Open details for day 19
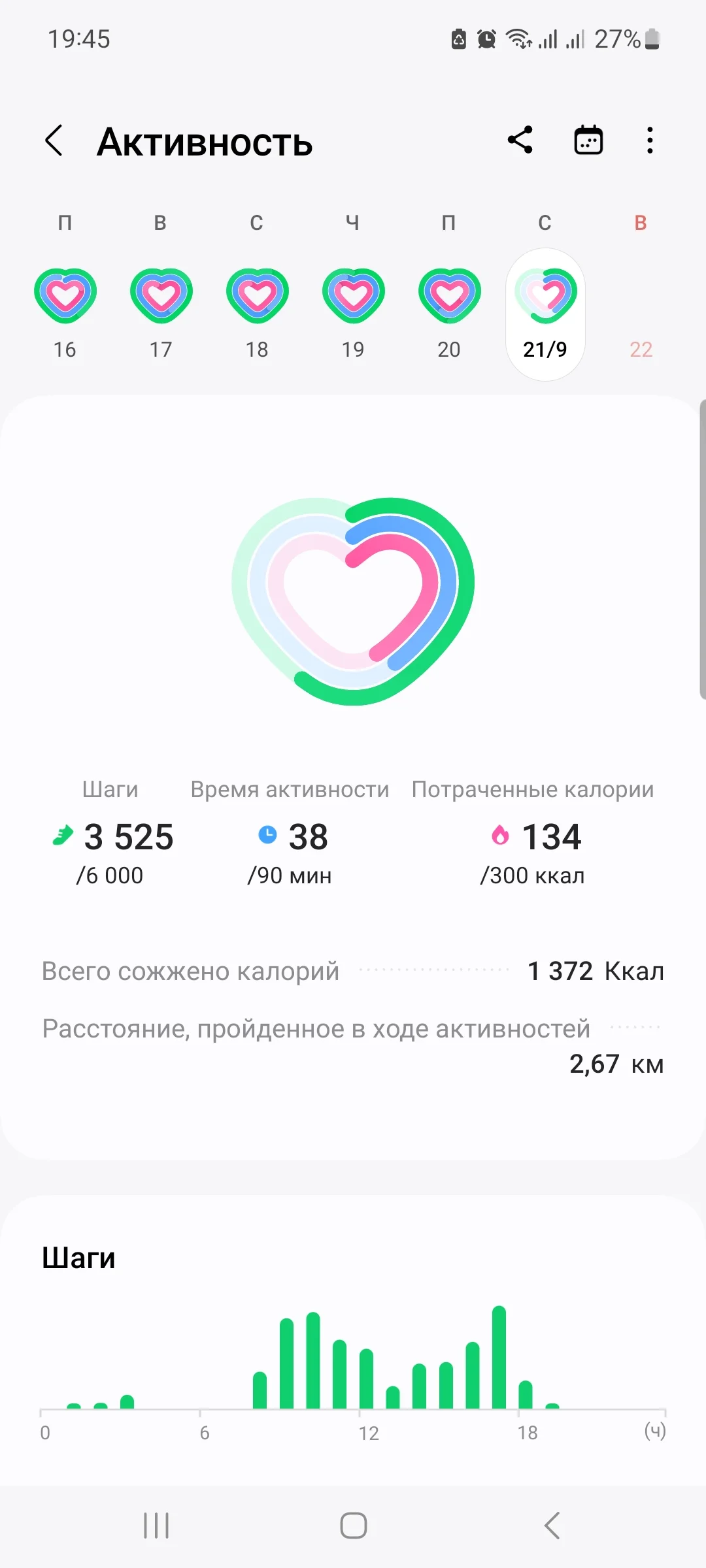This screenshot has height=1568, width=706. pos(352,293)
